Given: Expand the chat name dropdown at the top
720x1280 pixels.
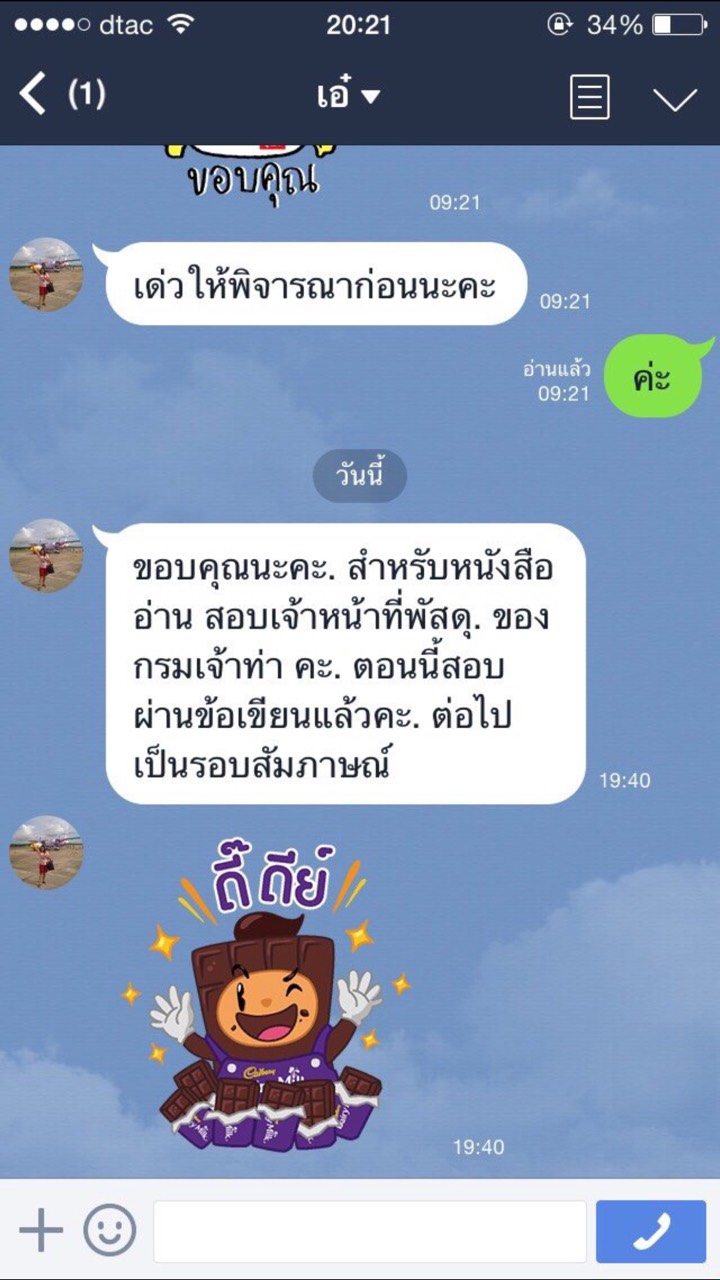Looking at the screenshot, I should [347, 96].
